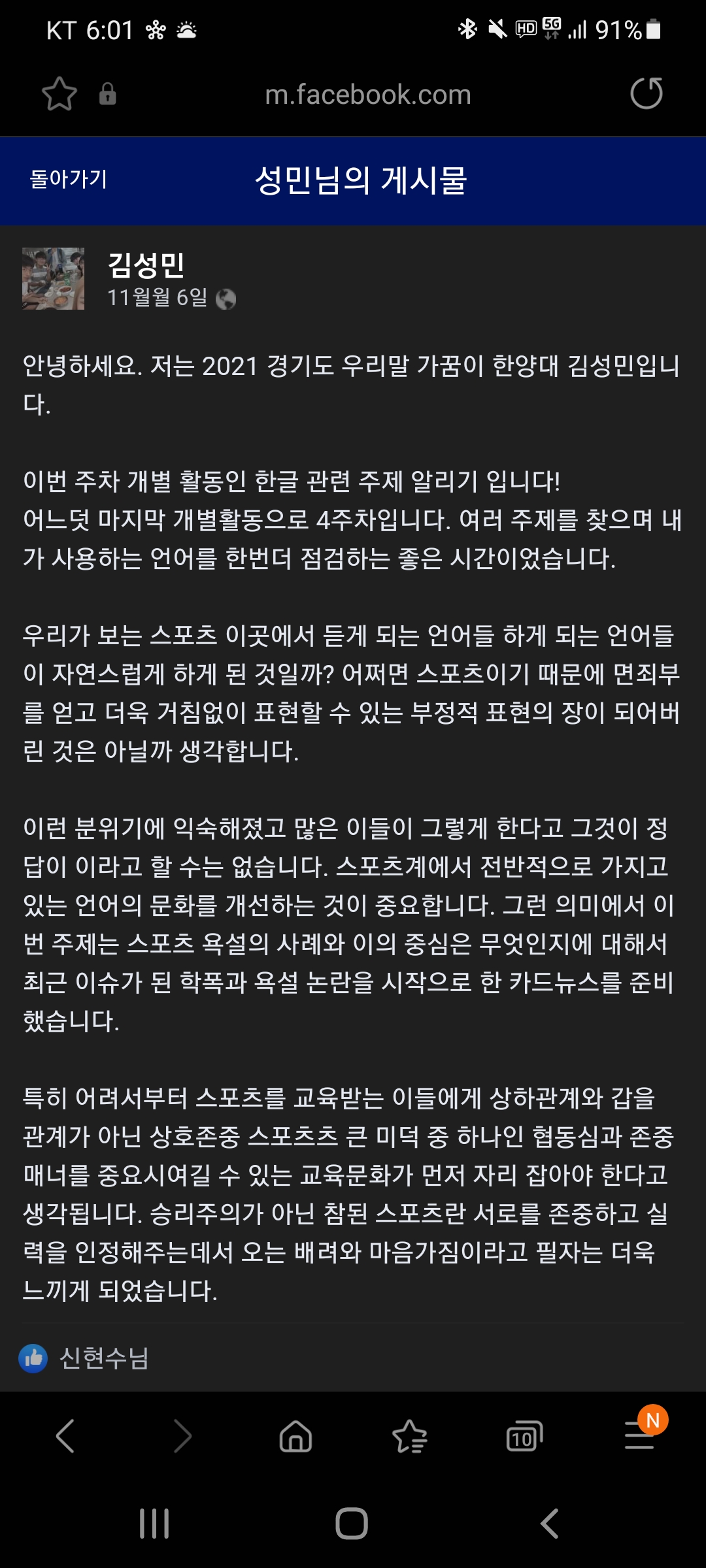Tap the m.facebook.com address bar
The image size is (706, 1568).
(367, 95)
